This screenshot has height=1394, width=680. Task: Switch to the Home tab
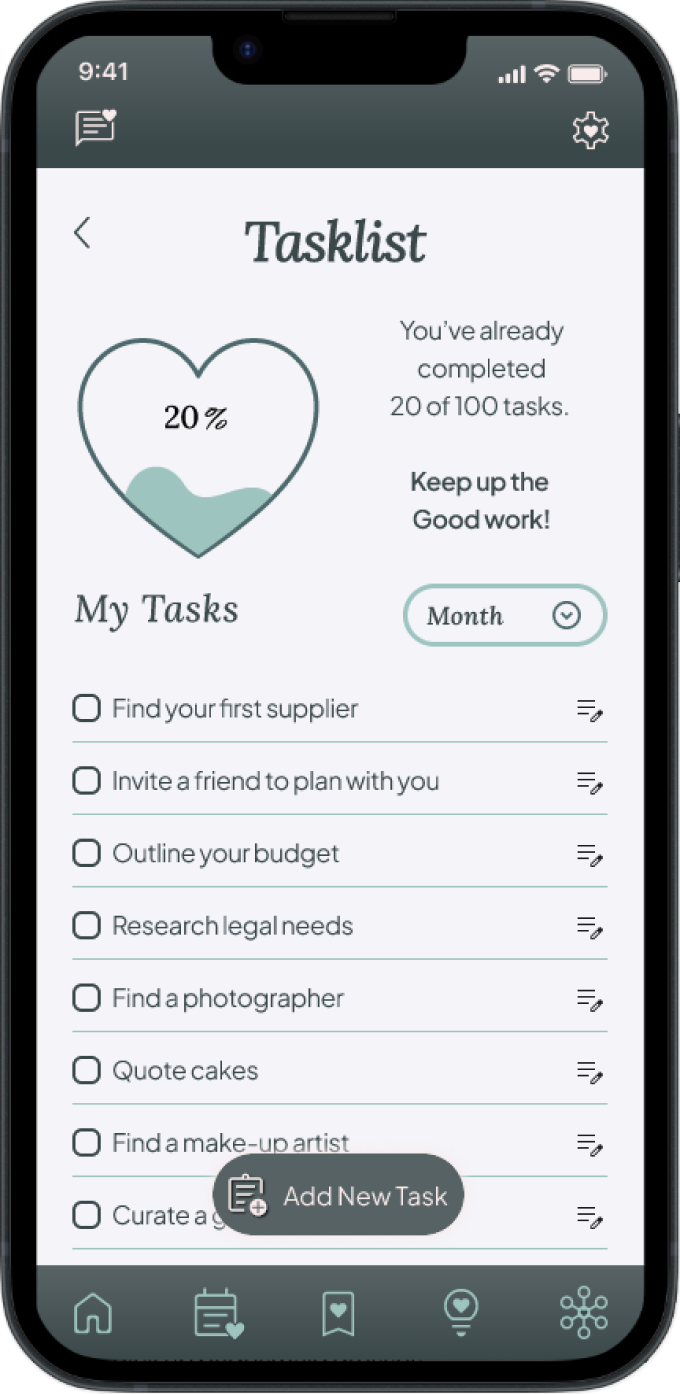click(93, 1314)
